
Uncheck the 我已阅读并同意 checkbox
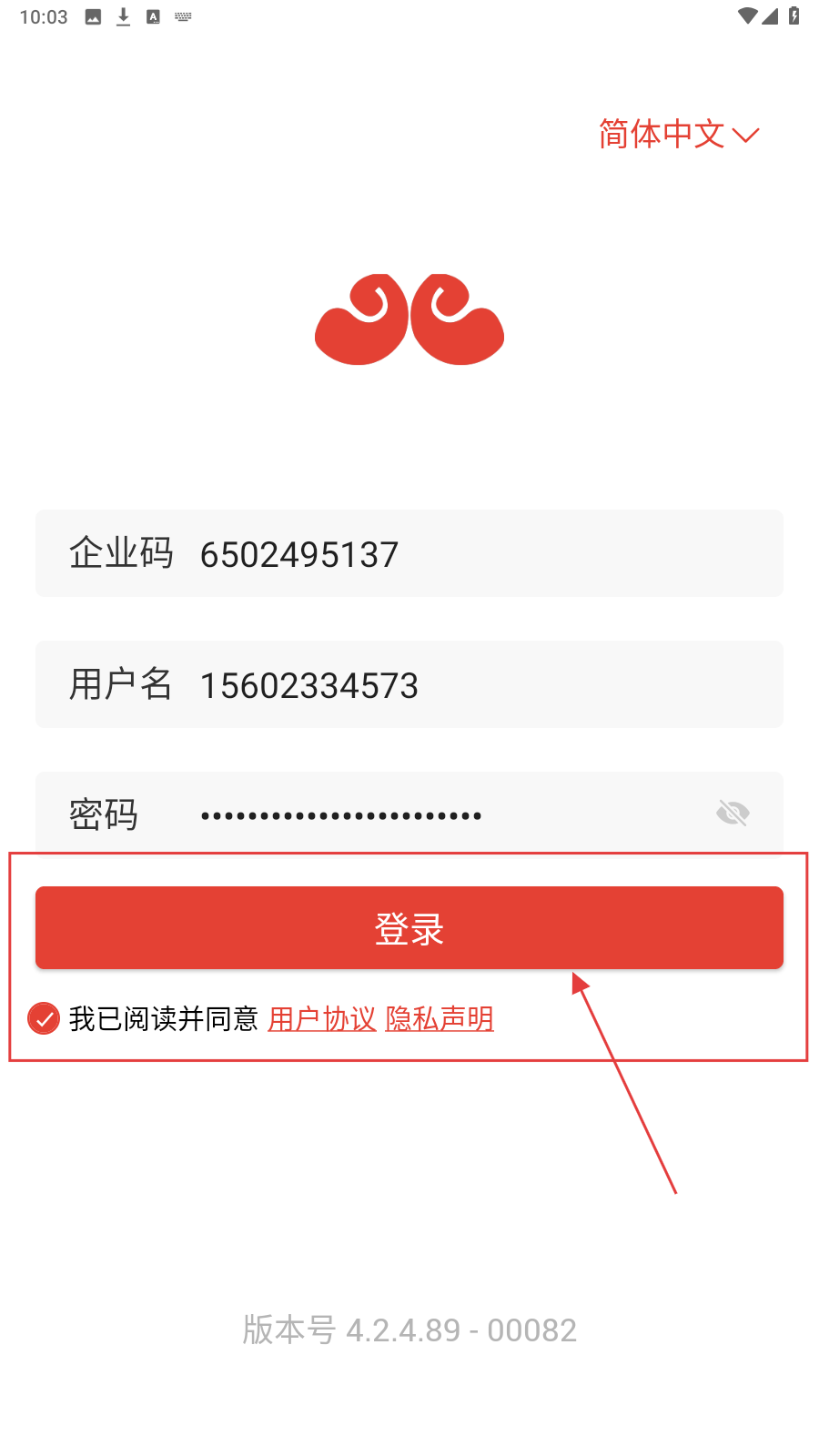[x=44, y=1018]
